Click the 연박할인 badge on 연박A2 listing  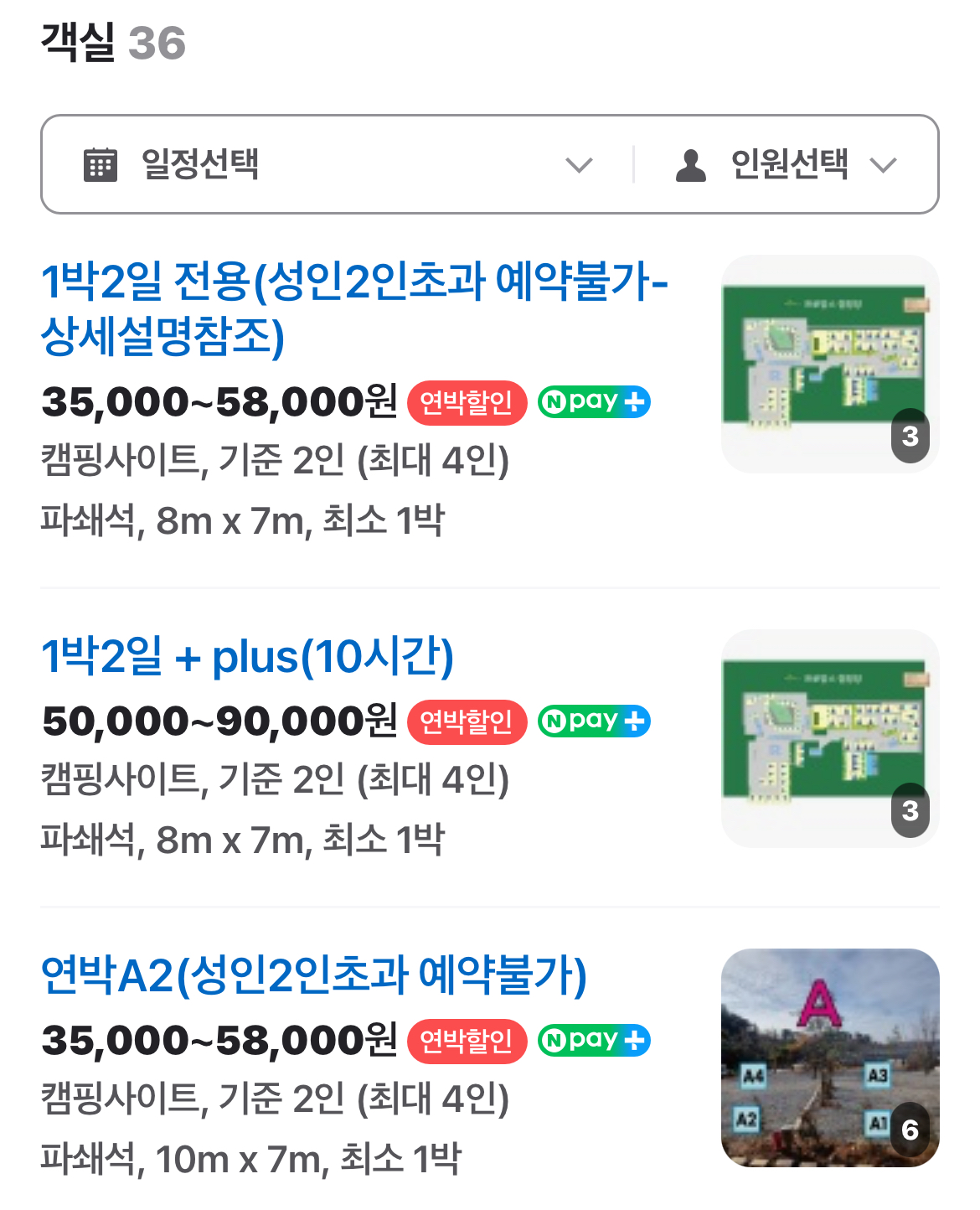coord(467,1042)
